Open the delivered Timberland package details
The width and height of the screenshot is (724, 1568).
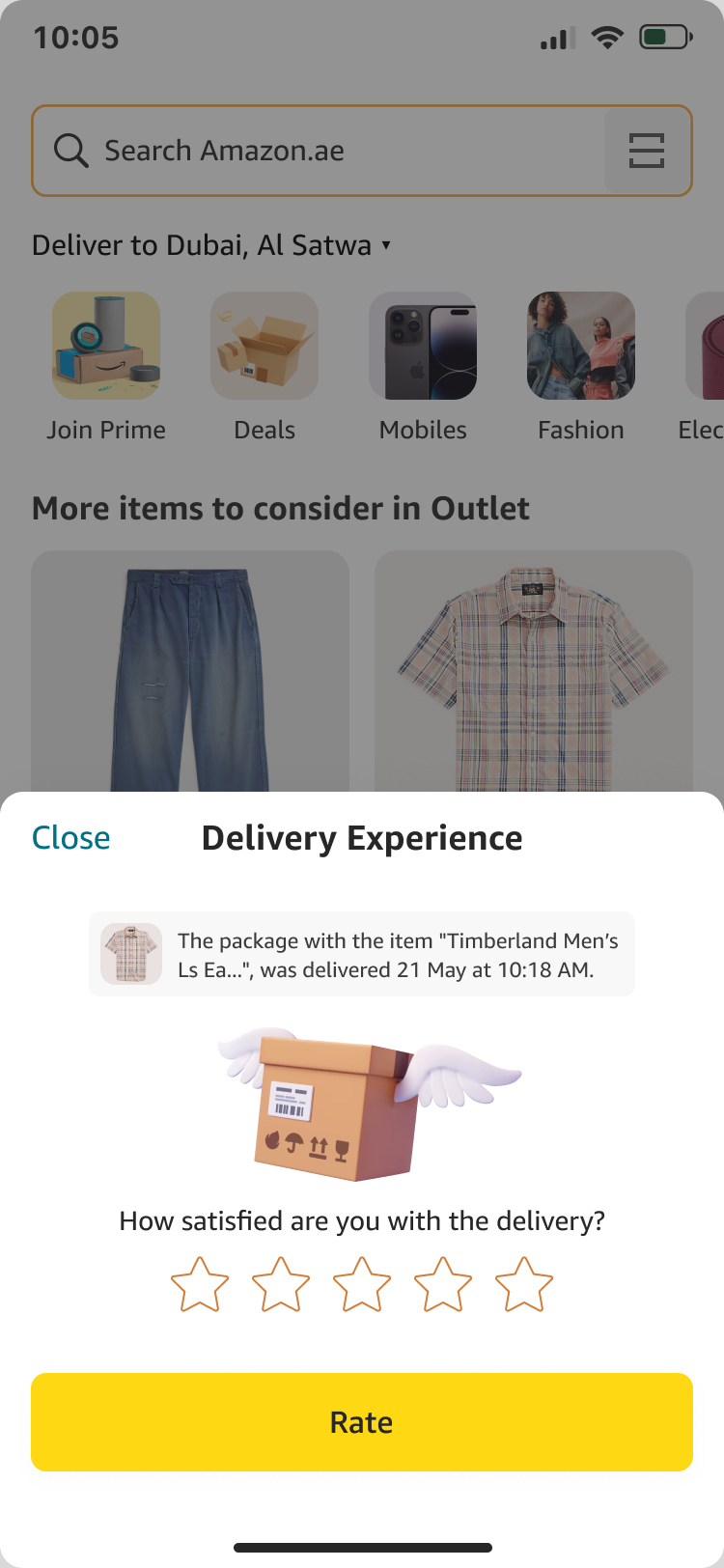coord(362,954)
